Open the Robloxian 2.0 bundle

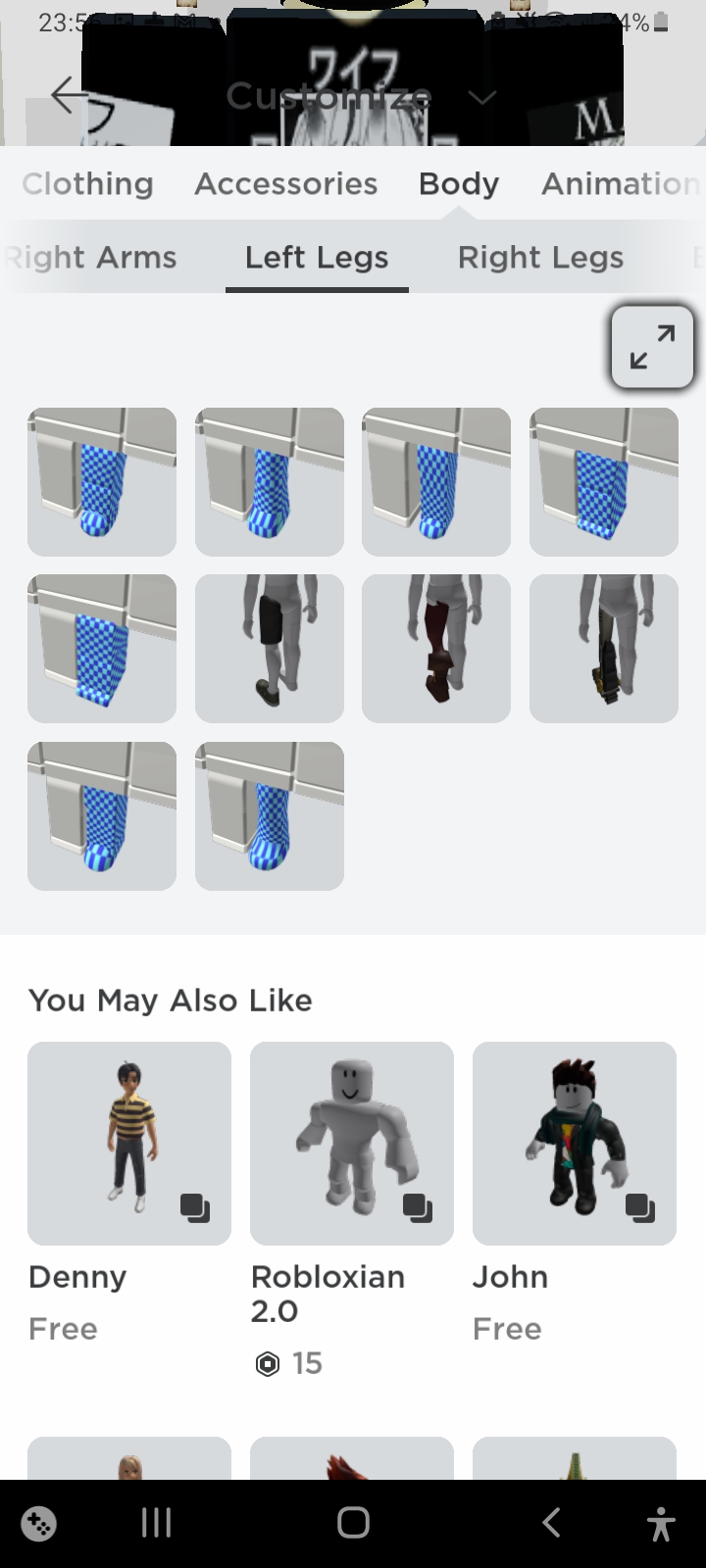pos(352,1144)
